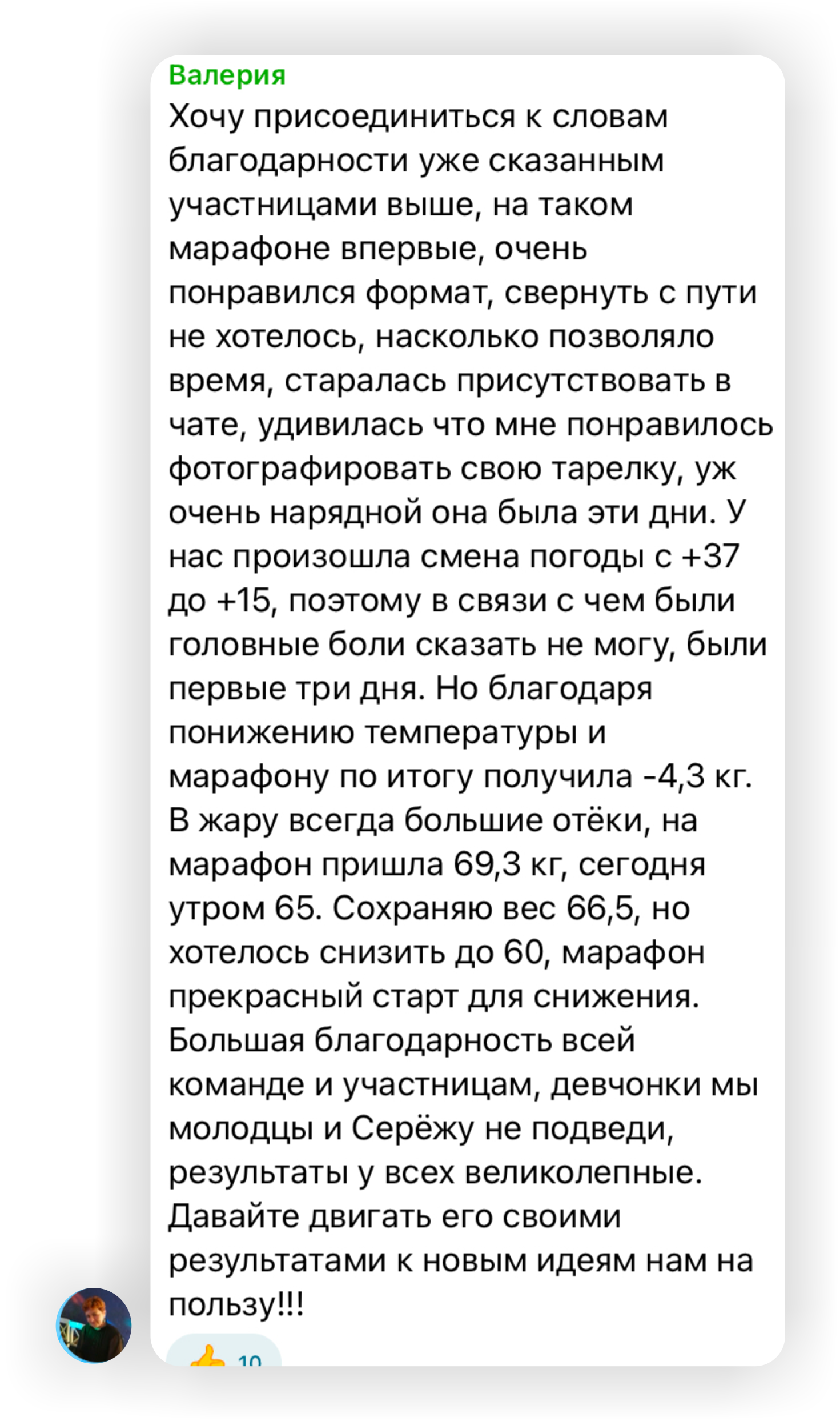This screenshot has height=1421, width=840.
Task: Tap the sender's round avatar photo
Action: [x=94, y=1326]
